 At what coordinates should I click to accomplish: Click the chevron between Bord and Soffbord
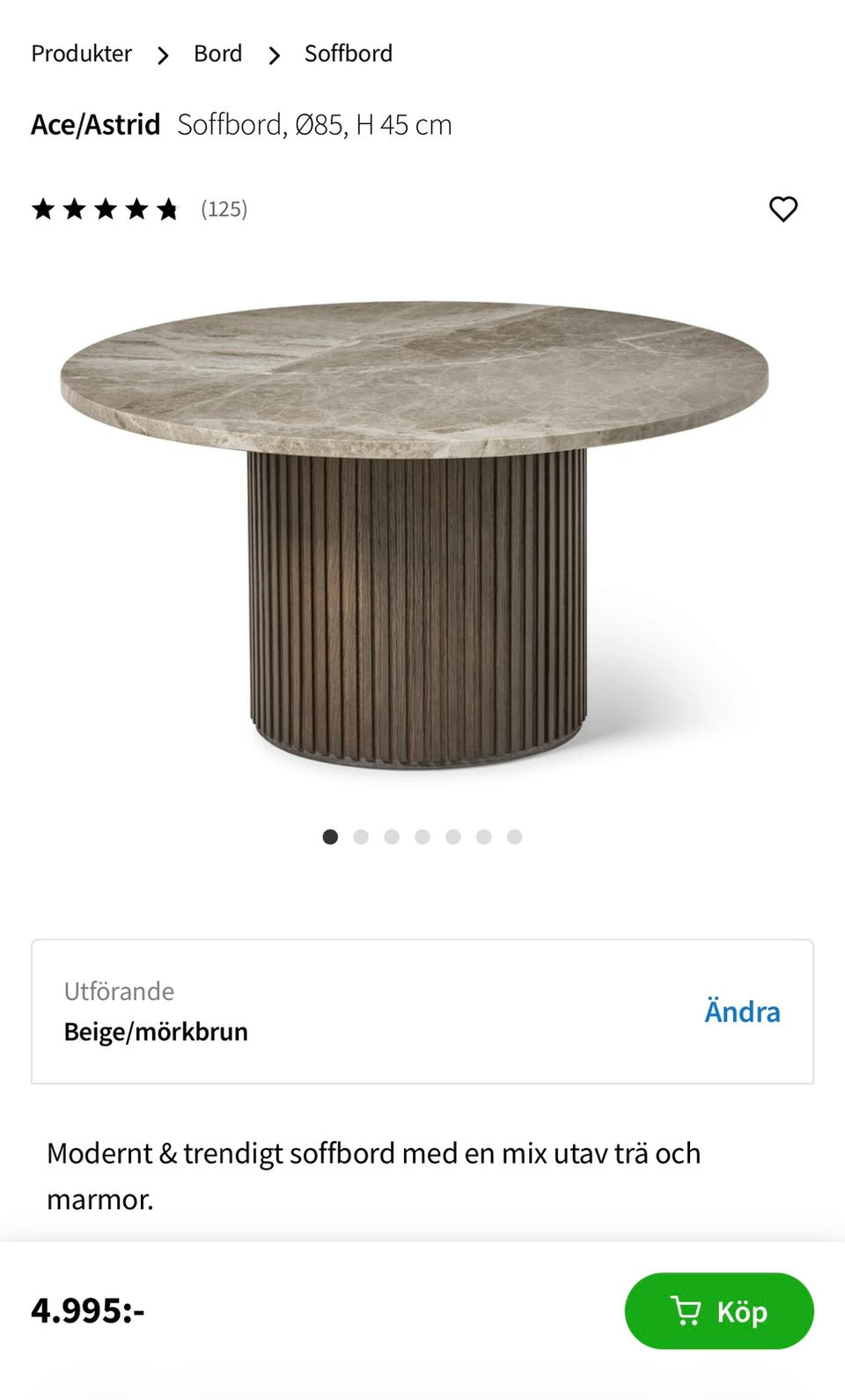[274, 55]
